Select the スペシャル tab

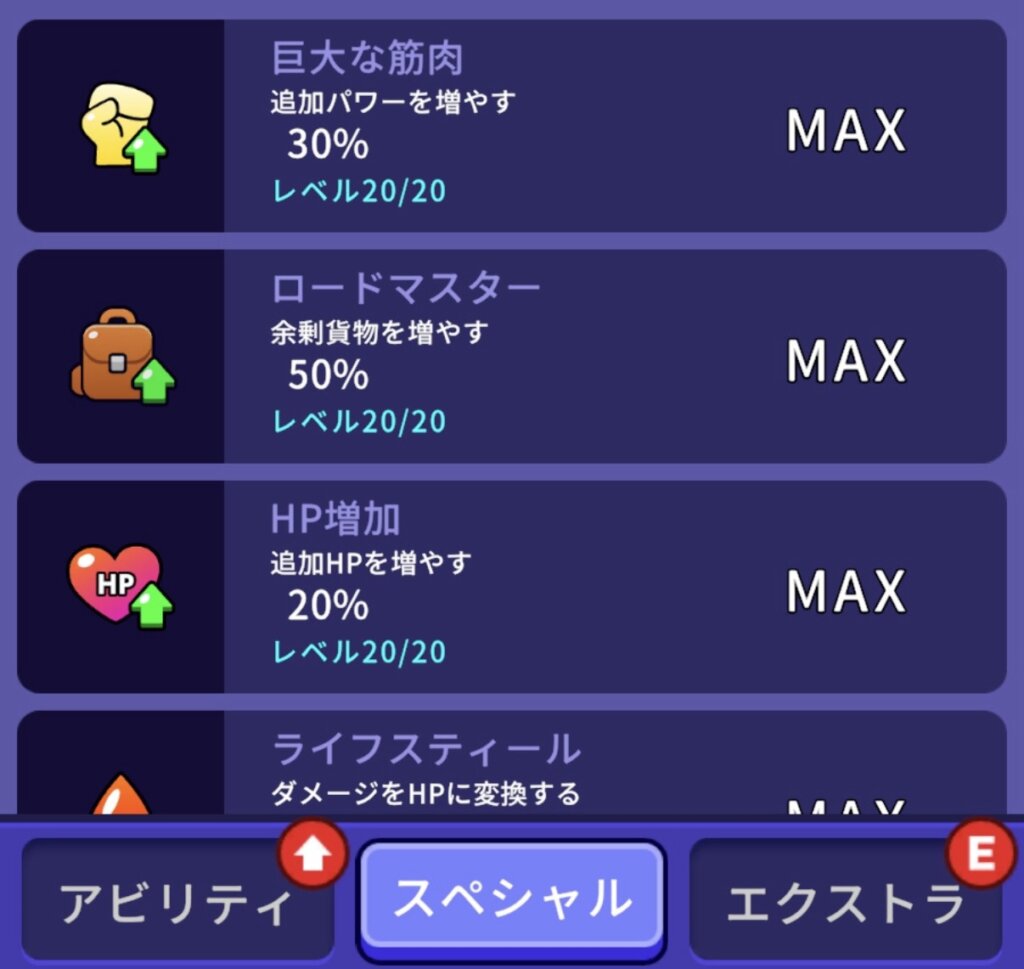512,898
